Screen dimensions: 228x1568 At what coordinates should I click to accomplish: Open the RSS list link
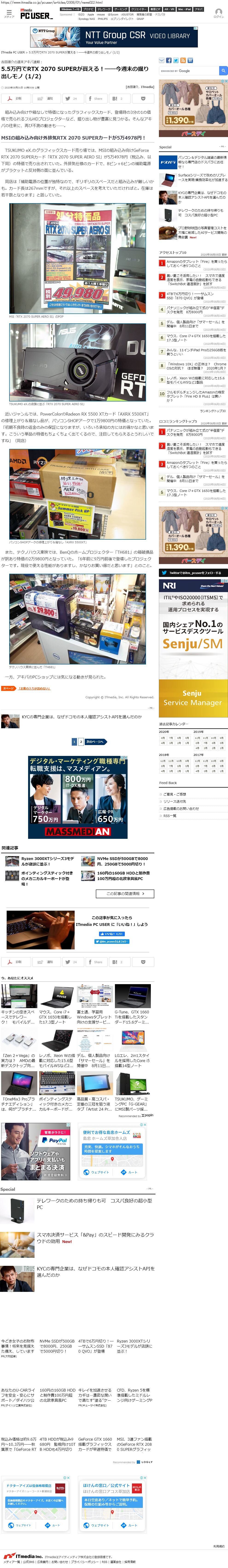coord(170,816)
